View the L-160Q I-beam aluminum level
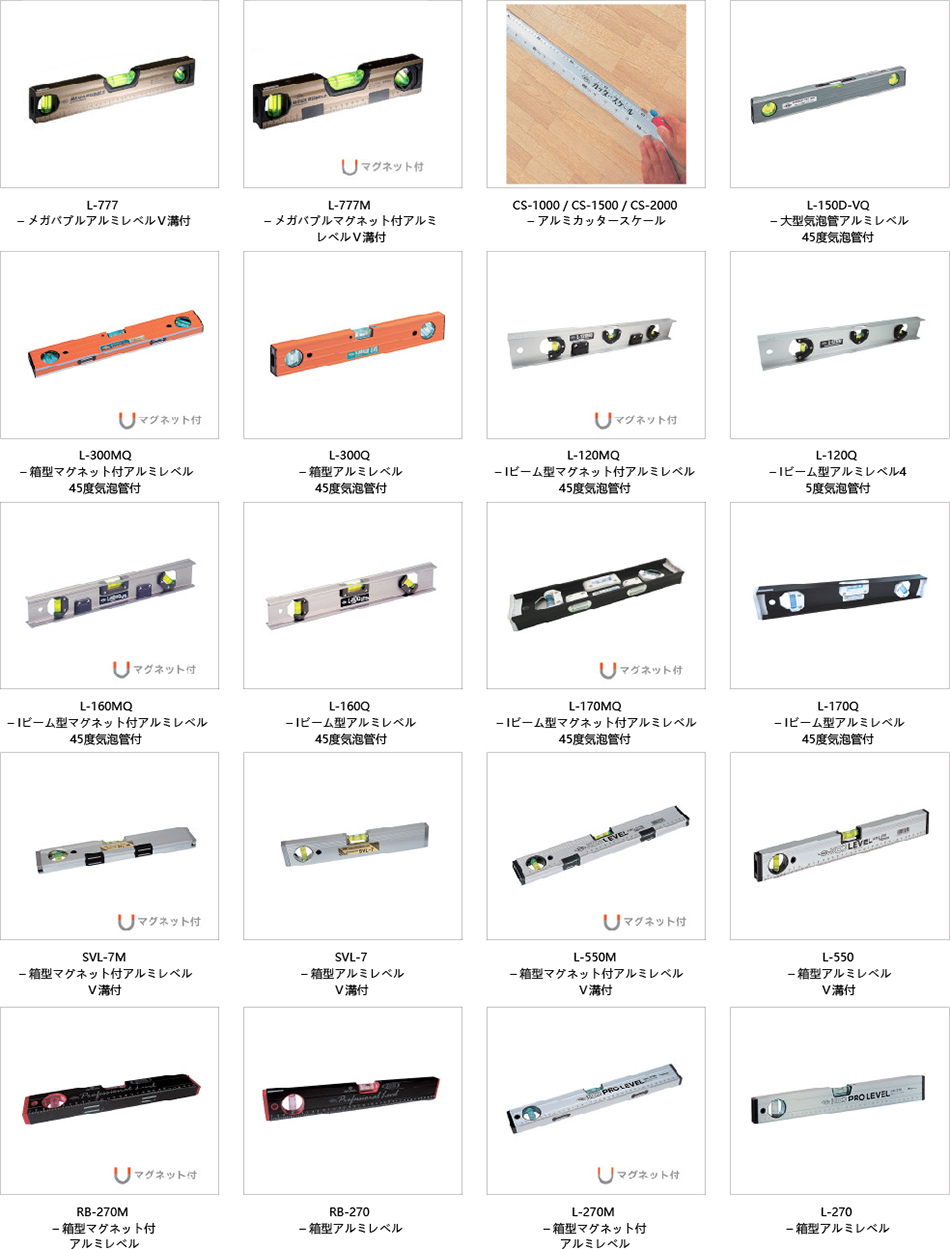 pos(352,595)
